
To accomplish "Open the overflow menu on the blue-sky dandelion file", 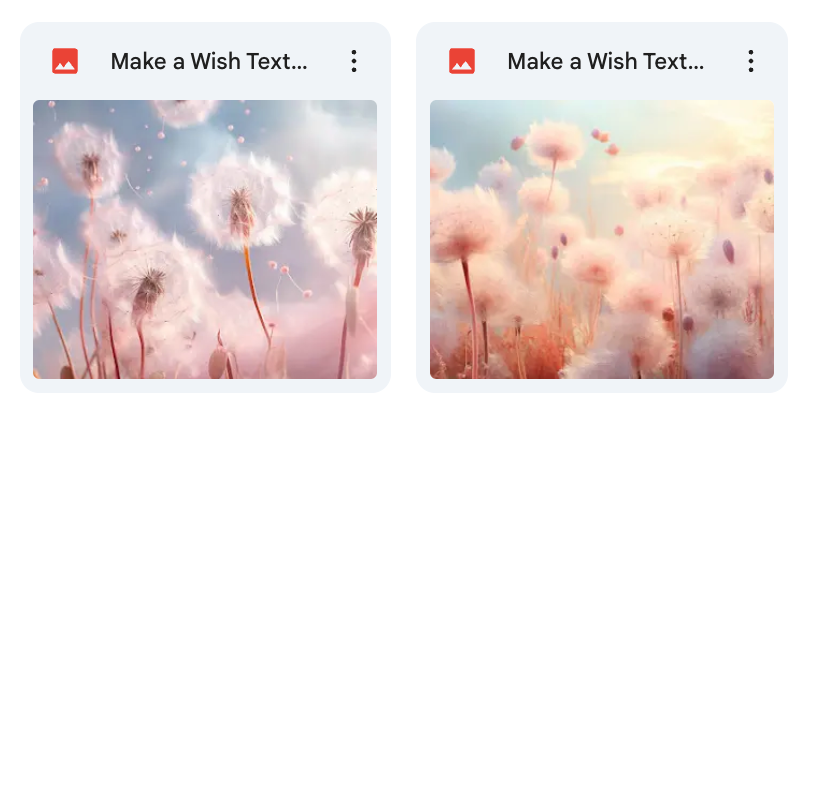I will pyautogui.click(x=353, y=61).
